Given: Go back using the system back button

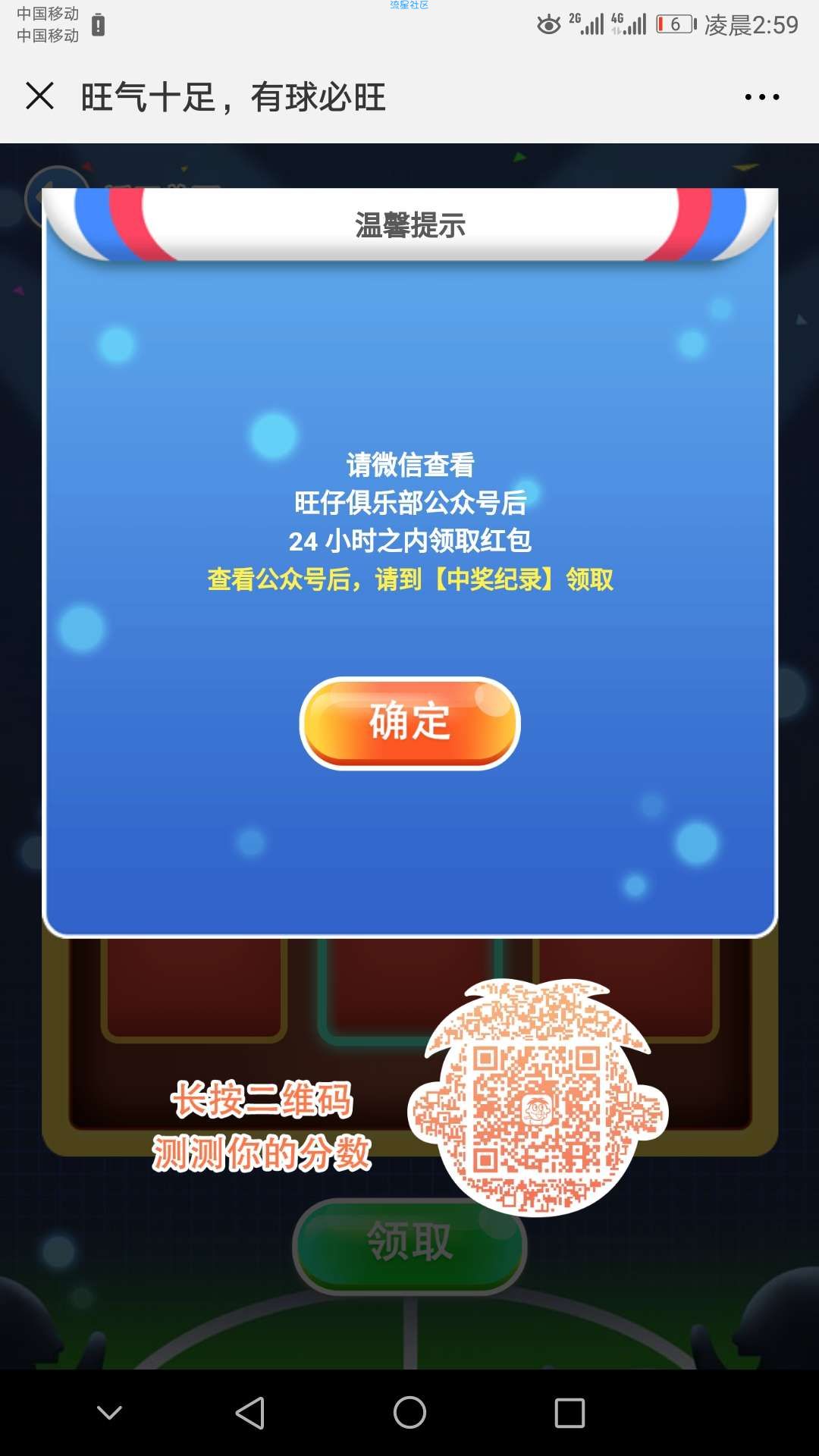Looking at the screenshot, I should [x=250, y=1413].
